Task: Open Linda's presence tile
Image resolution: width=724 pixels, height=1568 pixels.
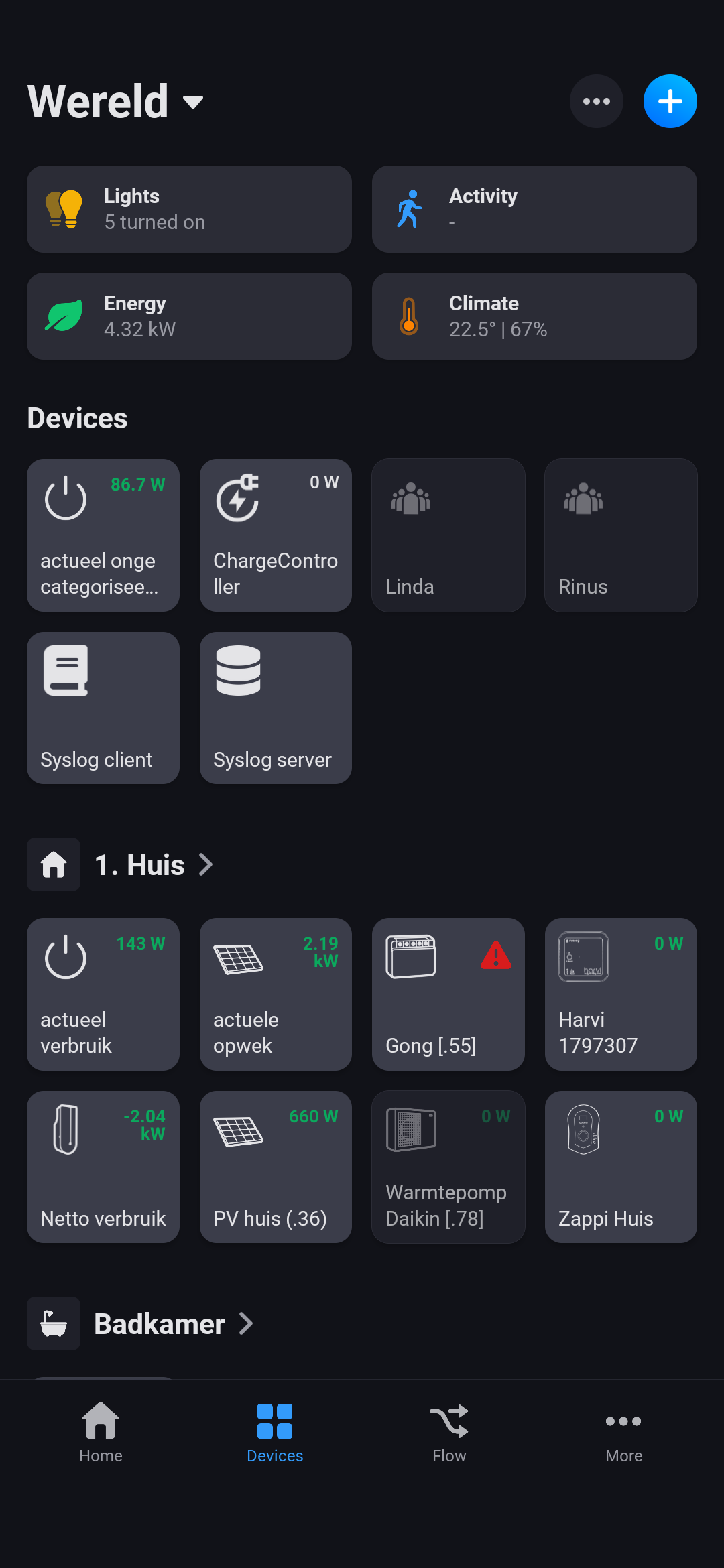Action: tap(448, 535)
